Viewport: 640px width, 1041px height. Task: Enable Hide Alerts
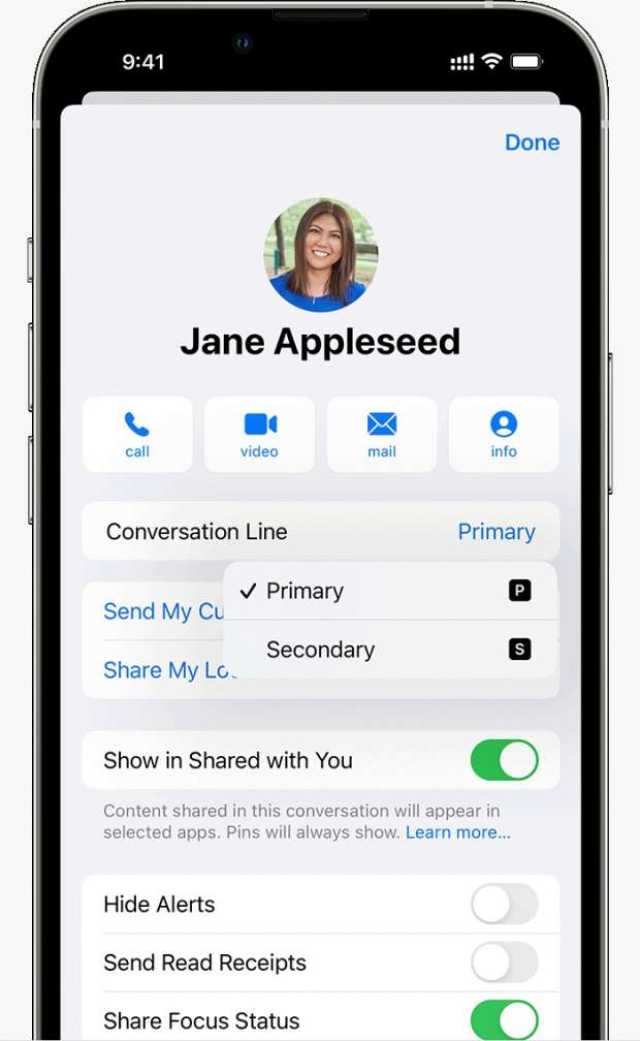pyautogui.click(x=505, y=904)
